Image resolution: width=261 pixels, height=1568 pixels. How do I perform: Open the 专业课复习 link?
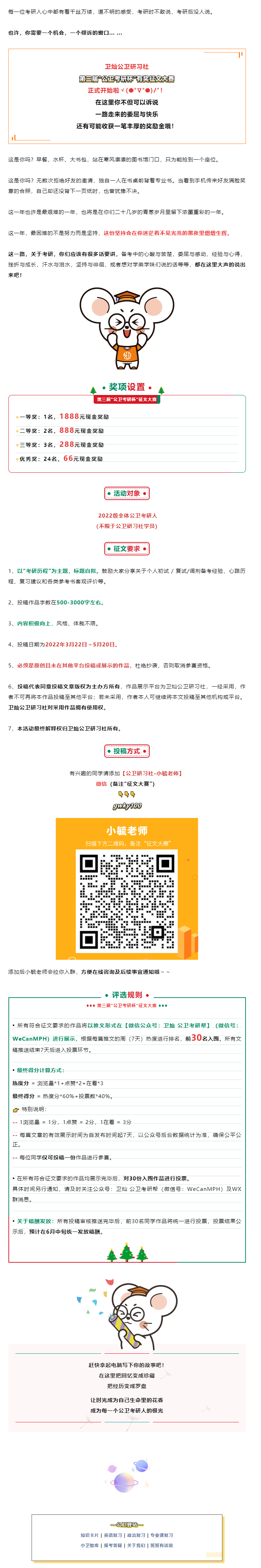coord(162,1534)
